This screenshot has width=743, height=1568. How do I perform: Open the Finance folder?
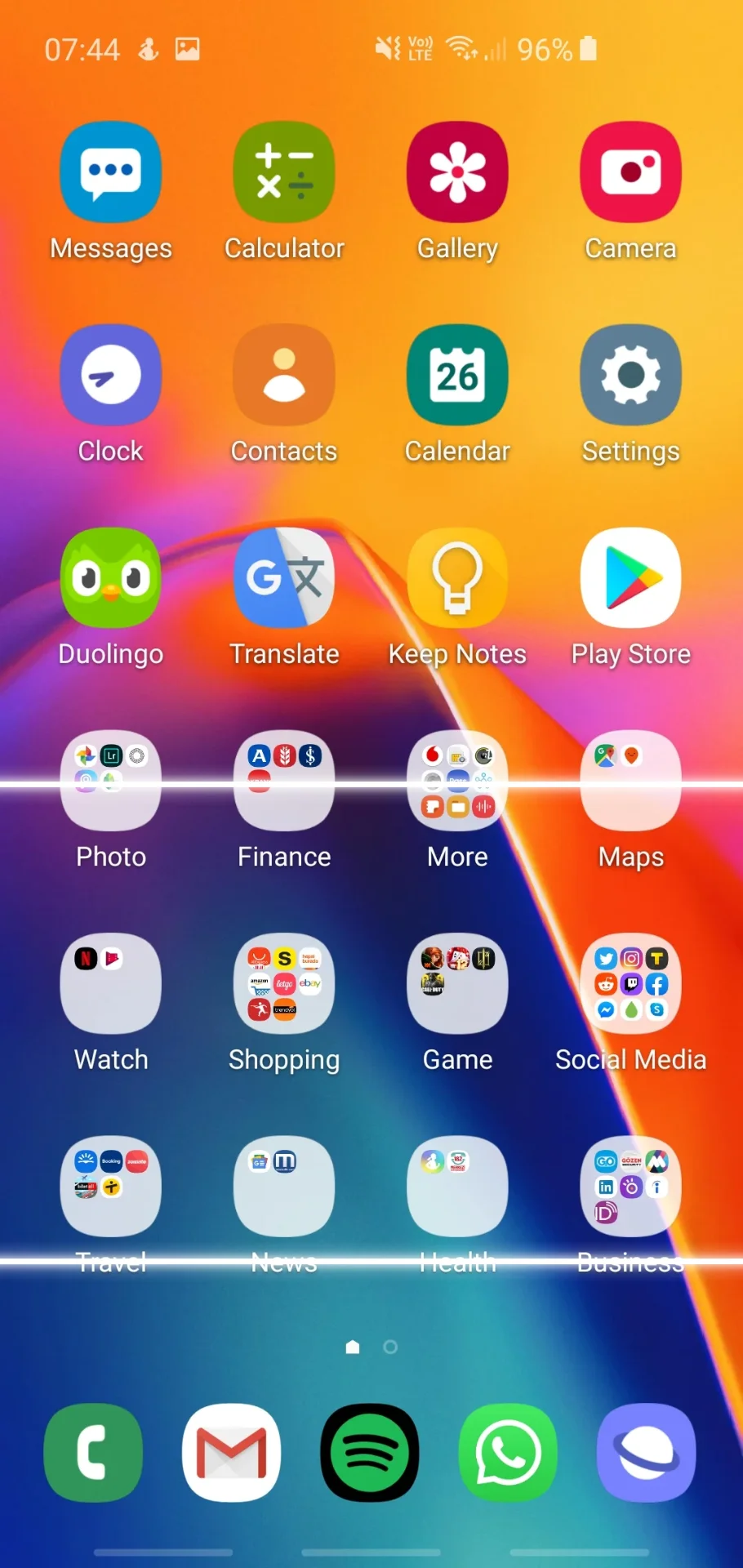pos(284,782)
